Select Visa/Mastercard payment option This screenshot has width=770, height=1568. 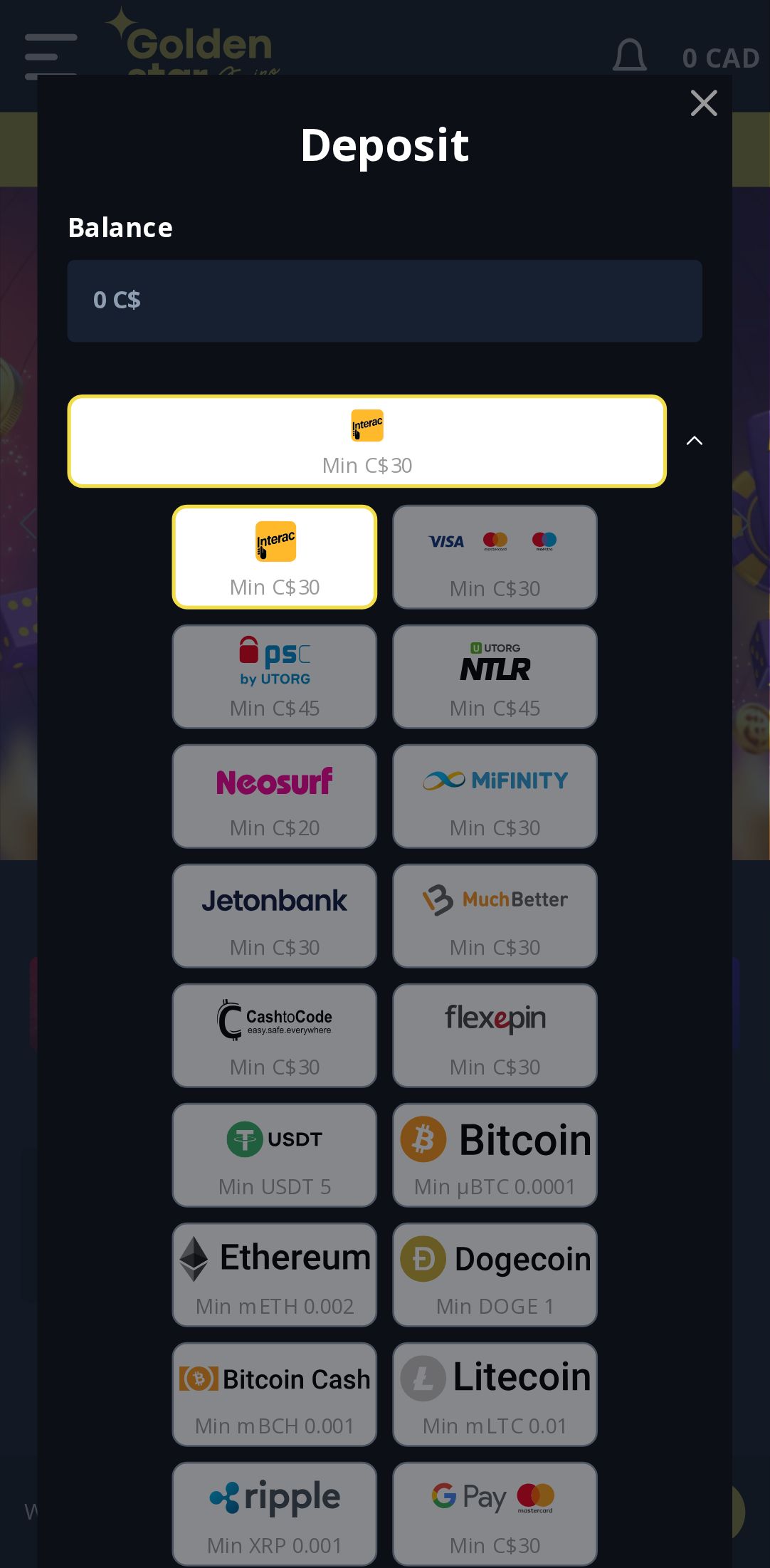pos(495,557)
